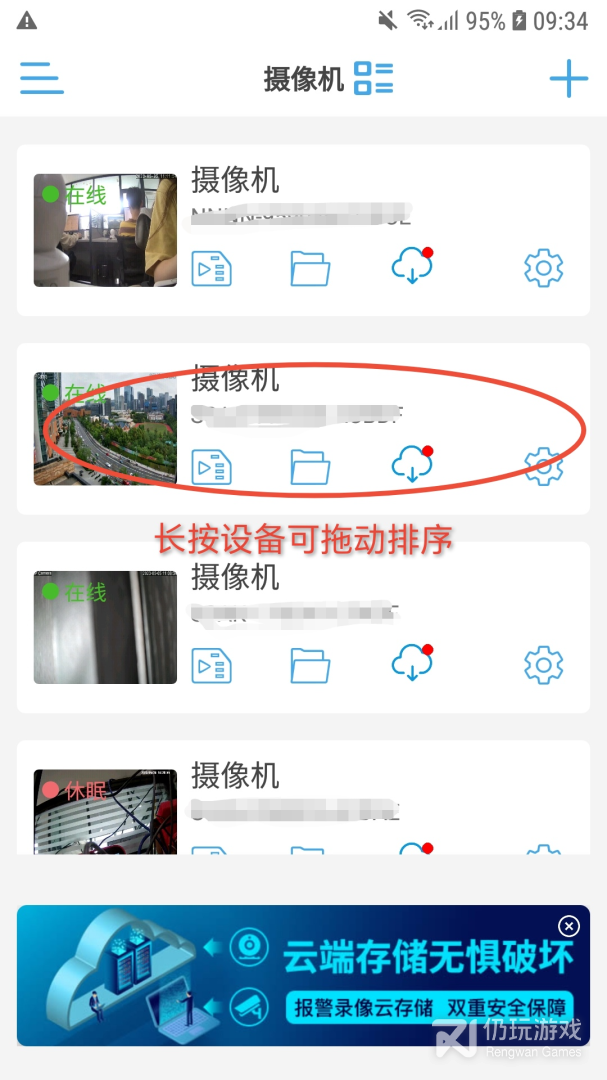Open live view of the gray wall camera

[x=105, y=627]
